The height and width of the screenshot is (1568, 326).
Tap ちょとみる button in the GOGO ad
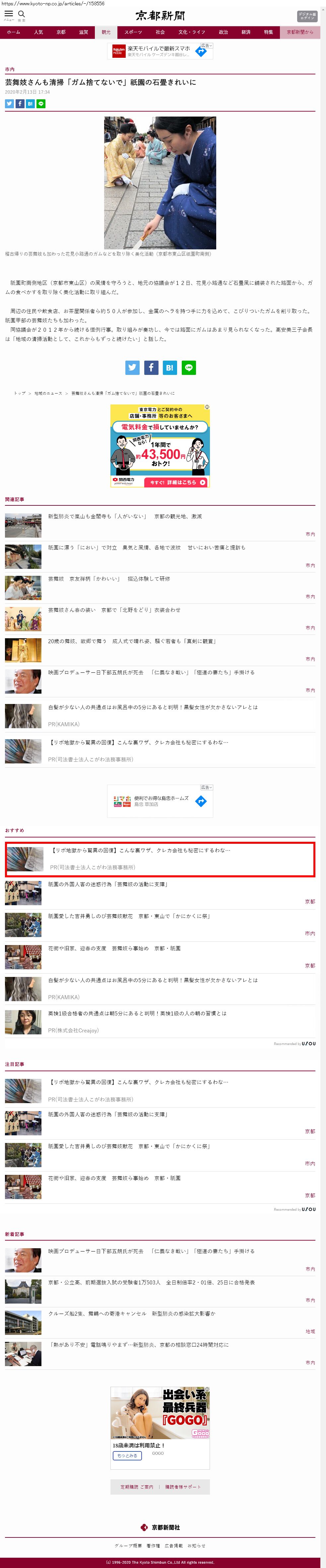point(128,1455)
